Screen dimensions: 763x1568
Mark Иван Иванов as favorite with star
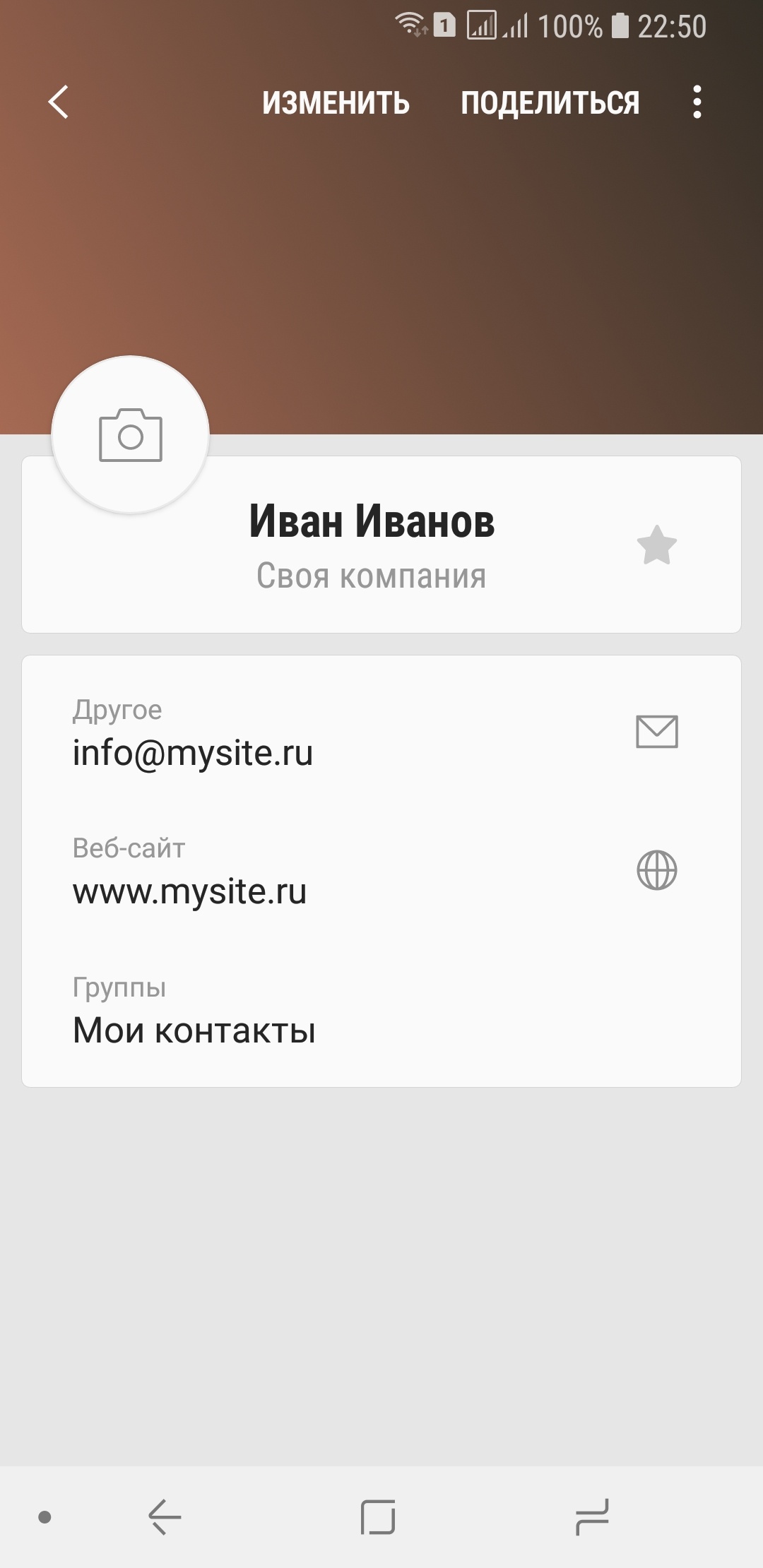point(656,545)
